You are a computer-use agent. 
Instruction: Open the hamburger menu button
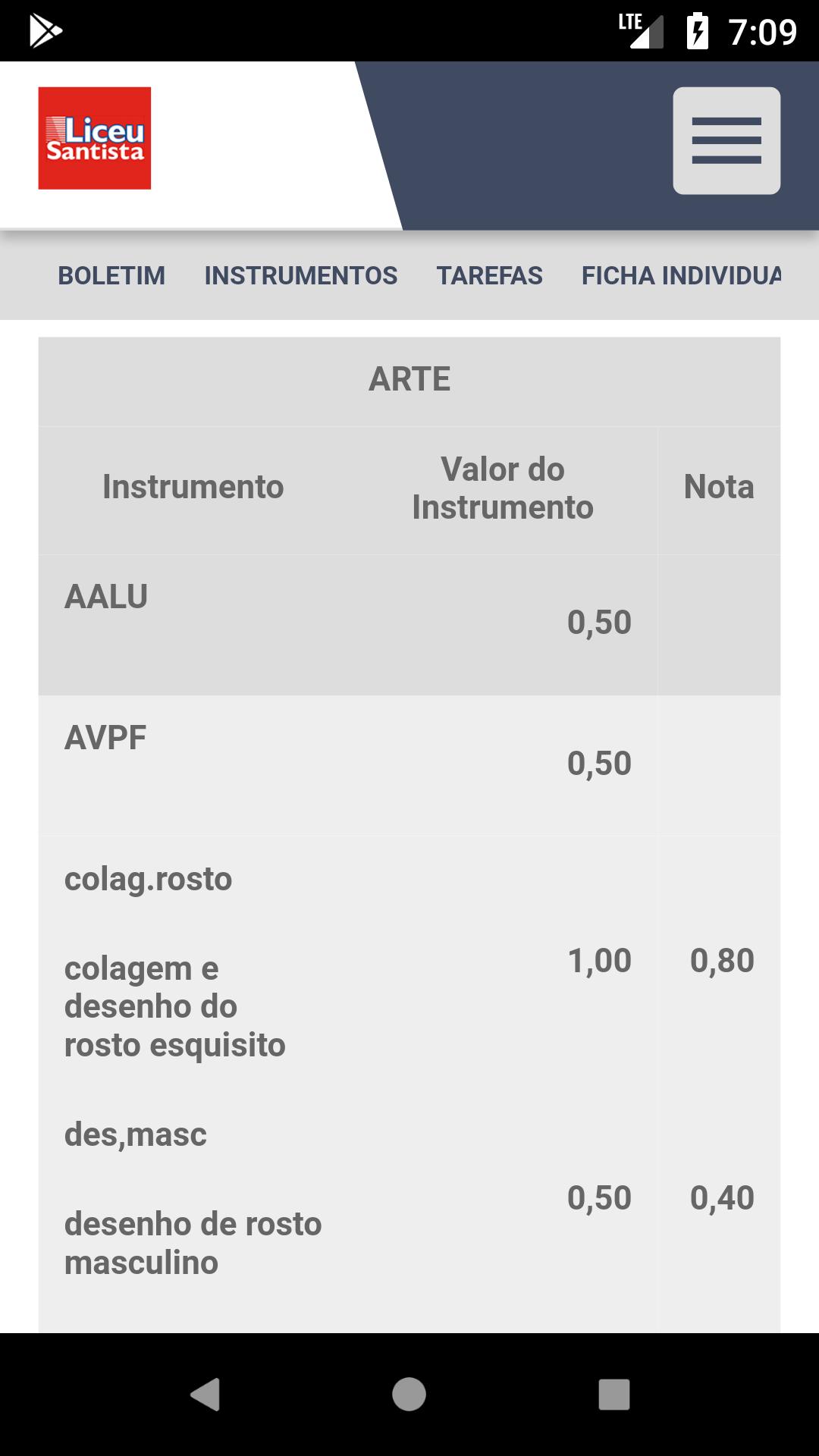(726, 140)
